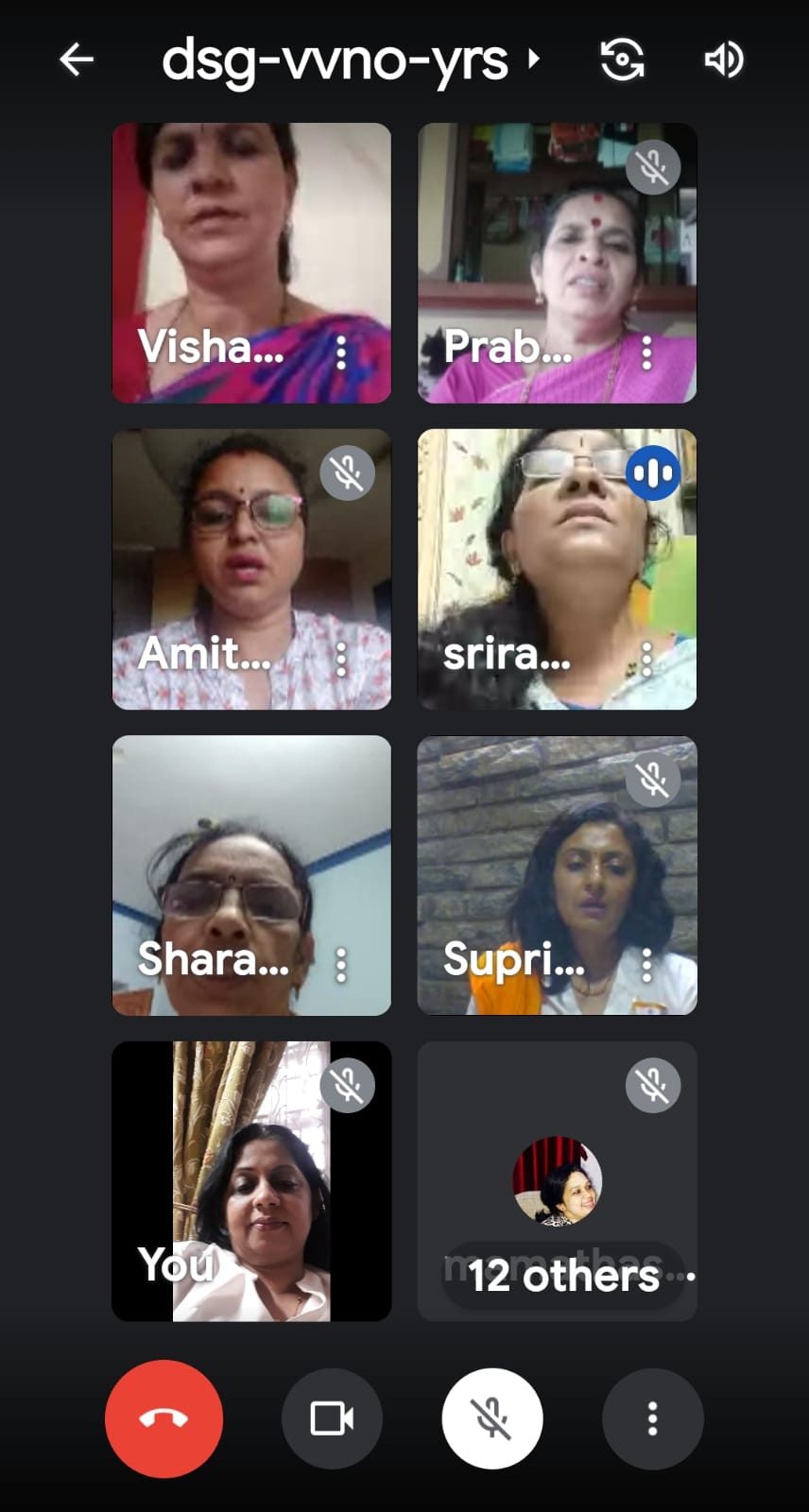Turn off the camera
The width and height of the screenshot is (809, 1512).
(x=332, y=1418)
